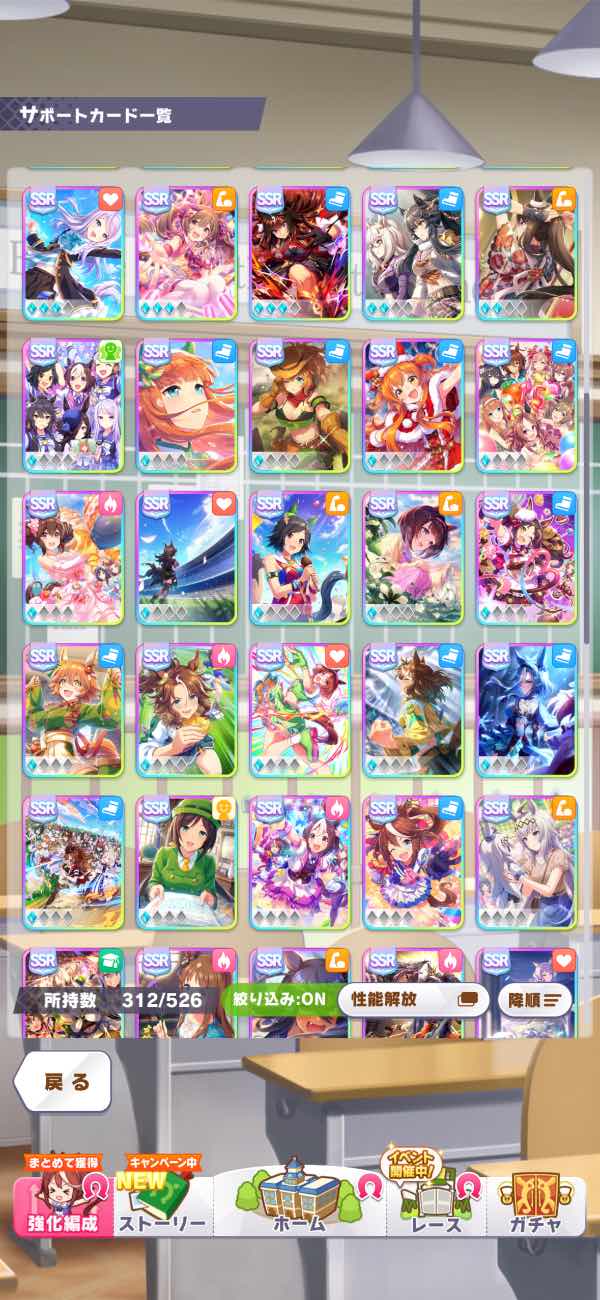Viewport: 600px width, 1300px height.
Task: Open the レース tab
Action: pos(436,1208)
